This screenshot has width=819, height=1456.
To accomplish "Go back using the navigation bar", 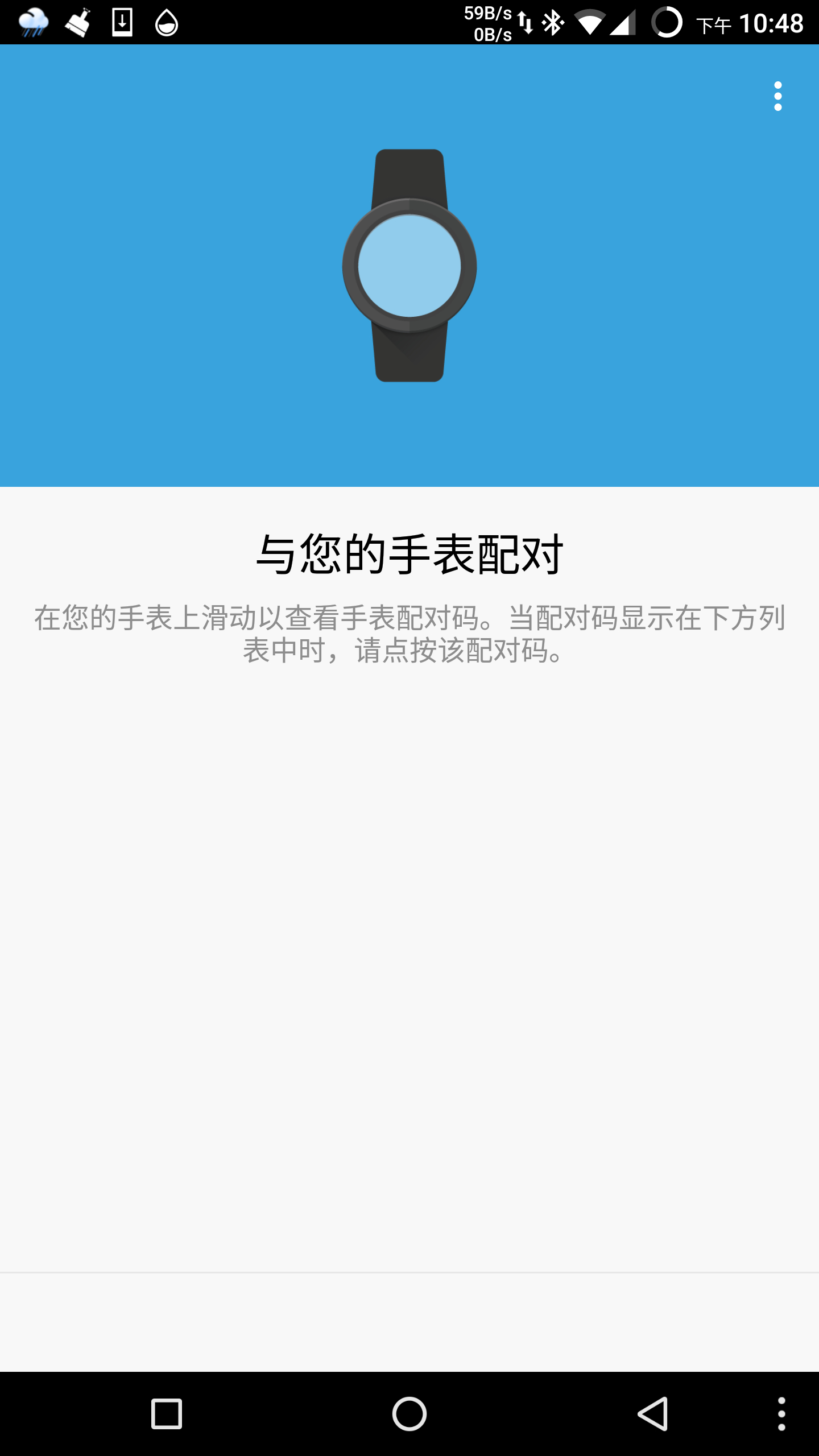I will coord(652,1413).
